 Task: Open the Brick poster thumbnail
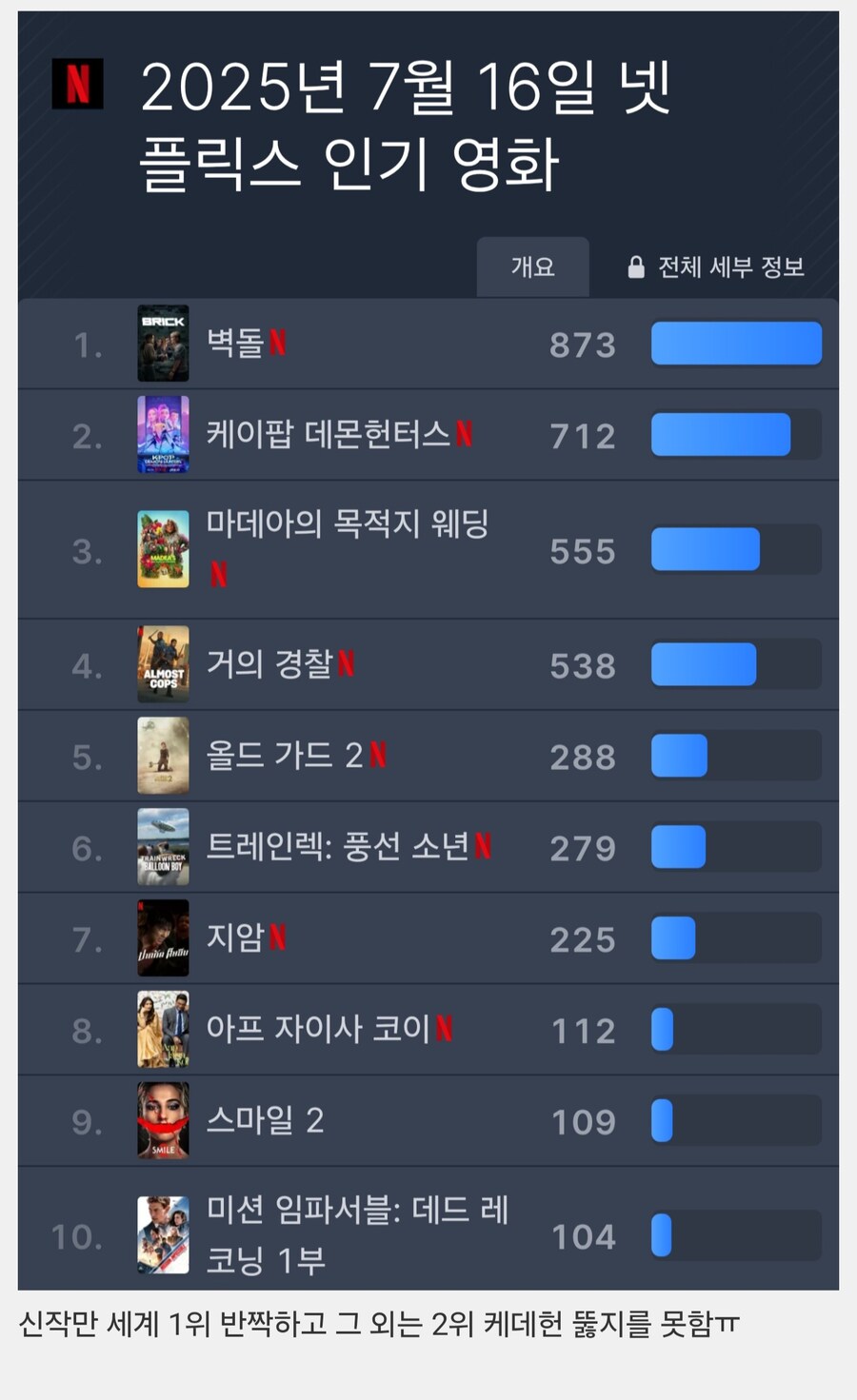163,345
